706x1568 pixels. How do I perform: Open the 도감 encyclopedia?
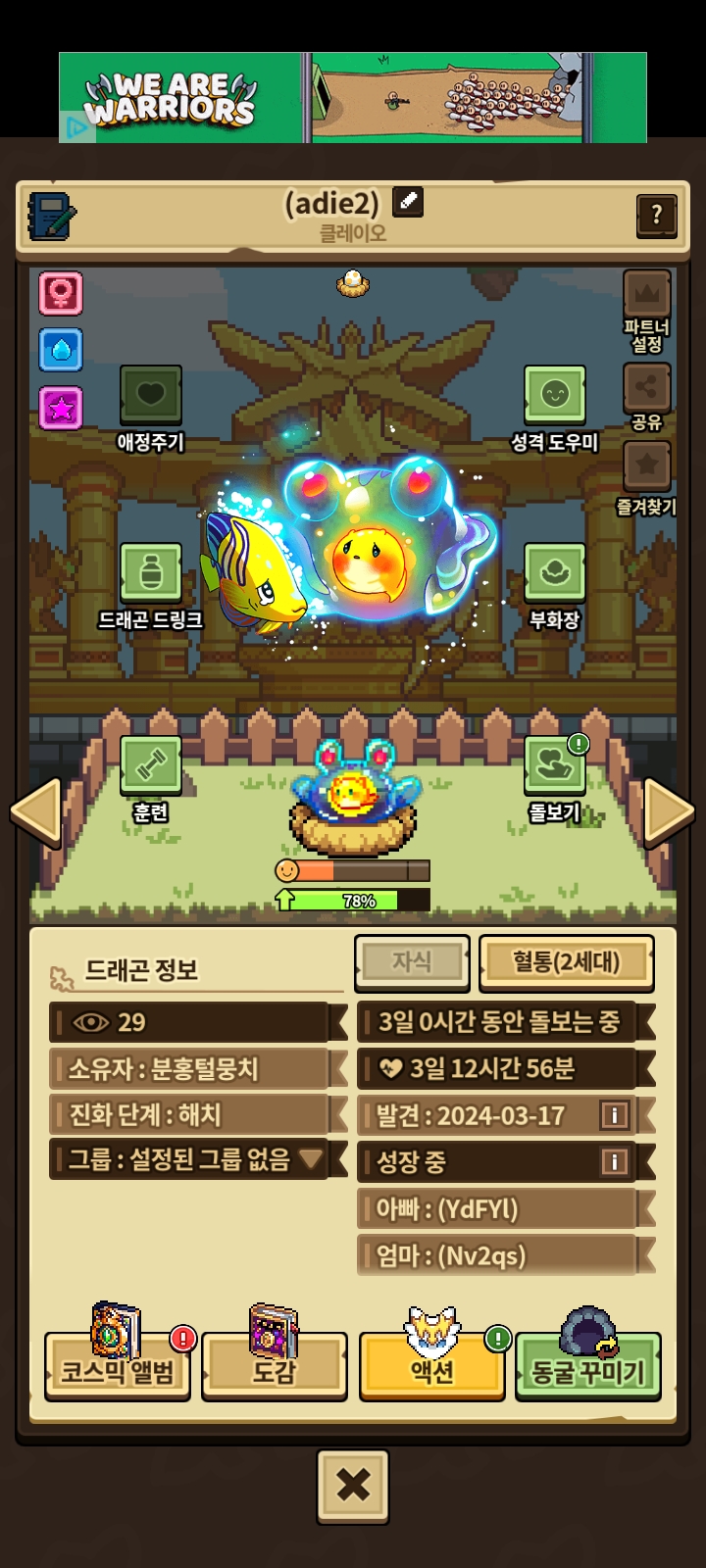(x=274, y=1366)
